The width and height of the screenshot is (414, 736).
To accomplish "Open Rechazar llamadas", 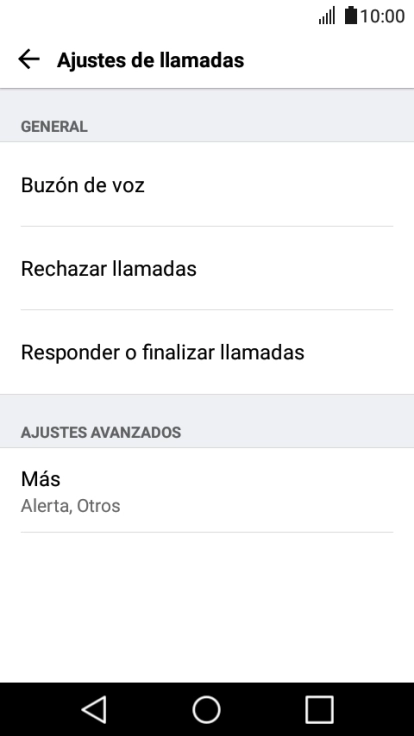I will tap(207, 268).
